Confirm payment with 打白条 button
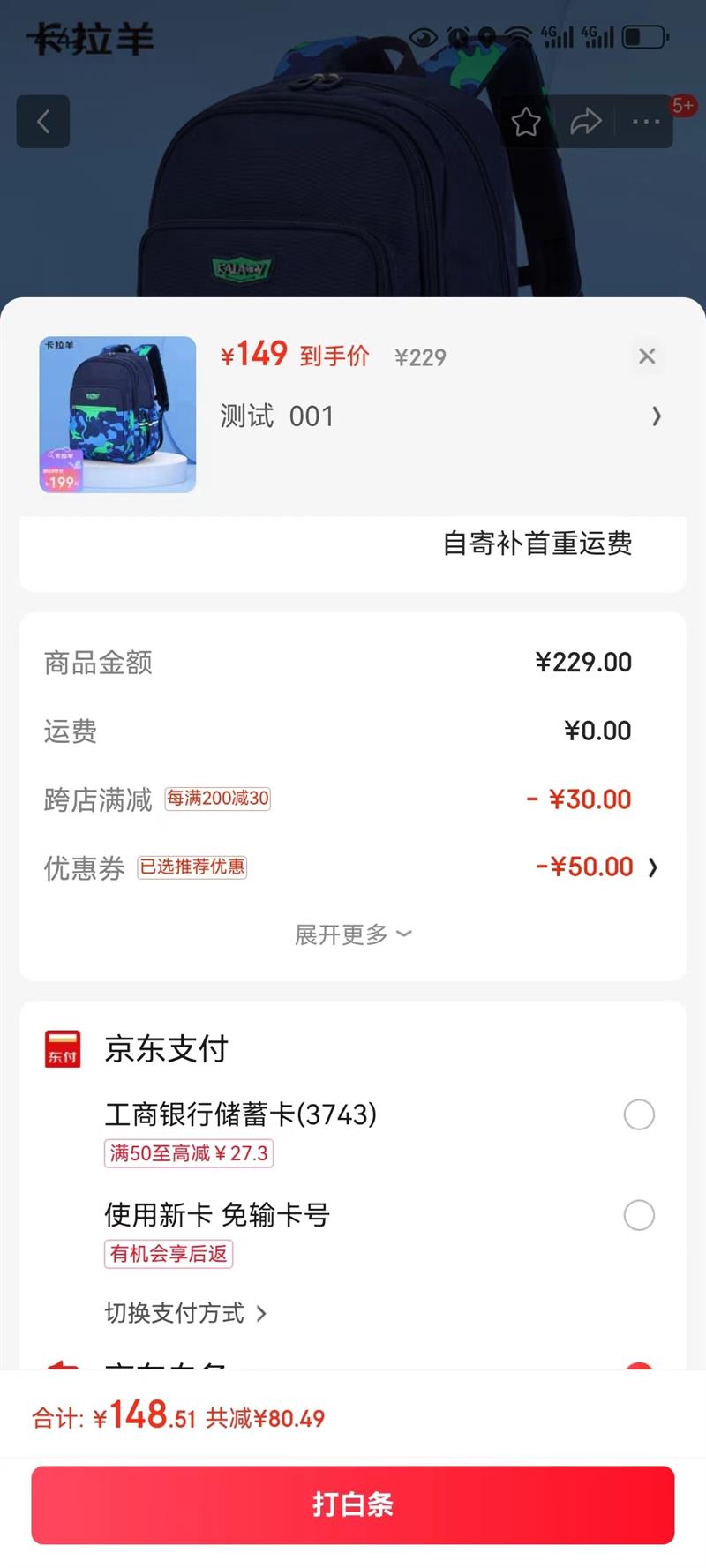Screen dimensions: 706x1568 coord(353,1504)
